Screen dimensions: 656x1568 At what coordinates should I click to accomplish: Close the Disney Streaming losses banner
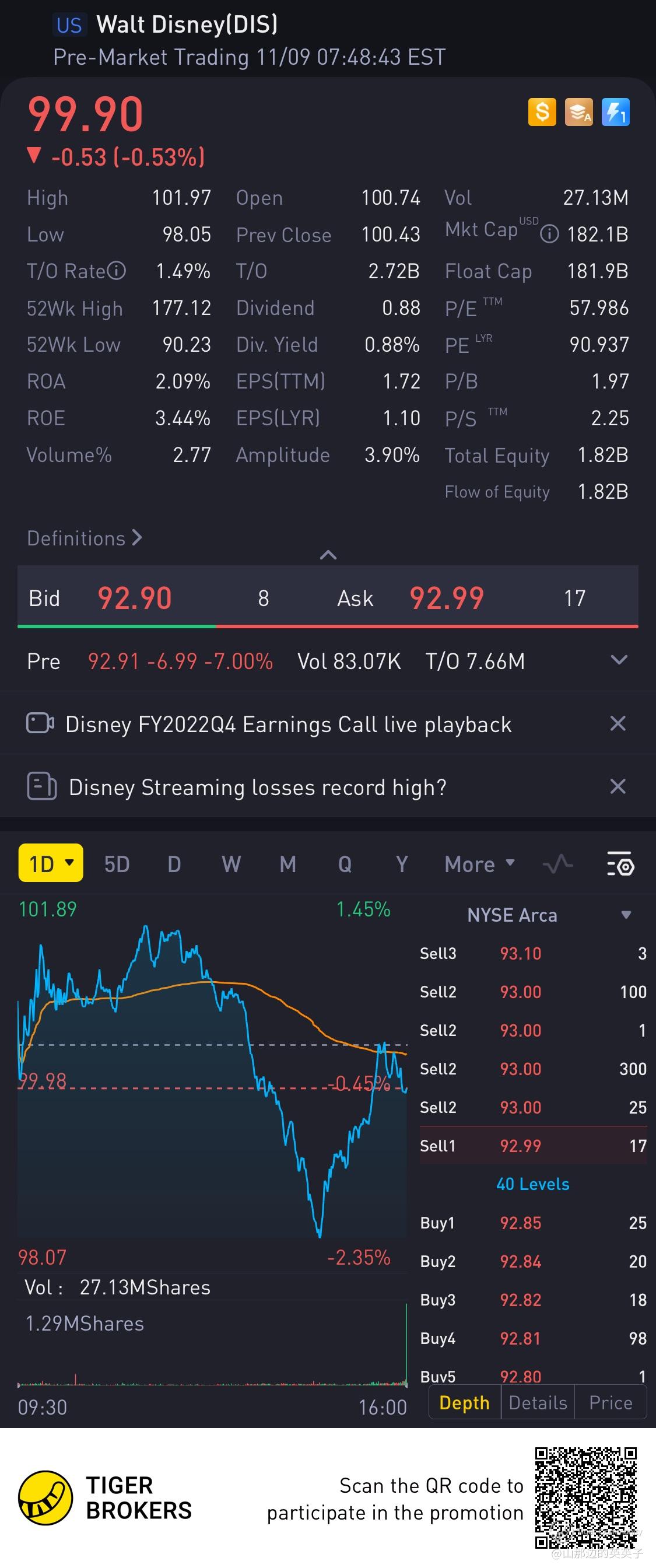click(x=618, y=786)
